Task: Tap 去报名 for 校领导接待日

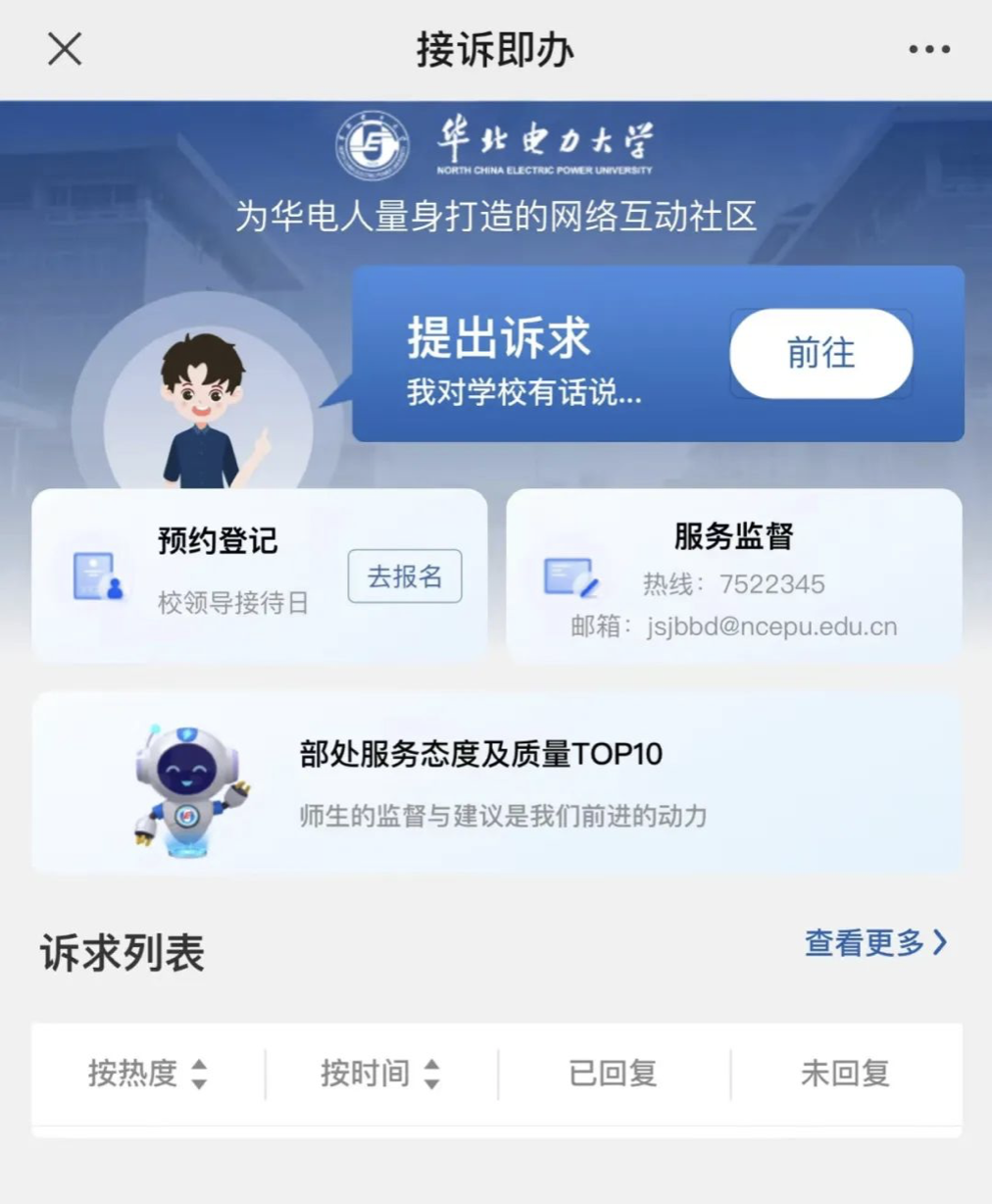Action: 404,577
